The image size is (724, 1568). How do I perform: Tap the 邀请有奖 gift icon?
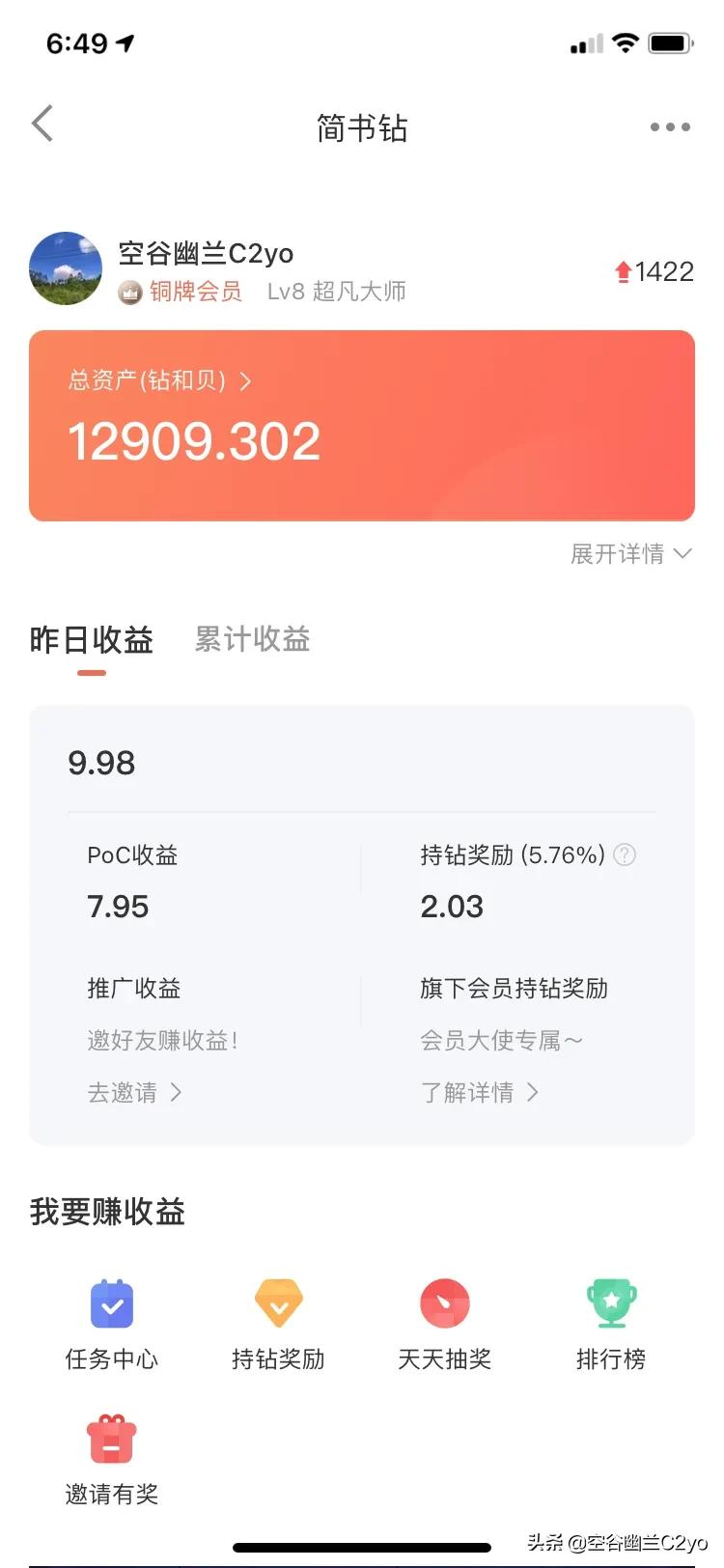111,1441
